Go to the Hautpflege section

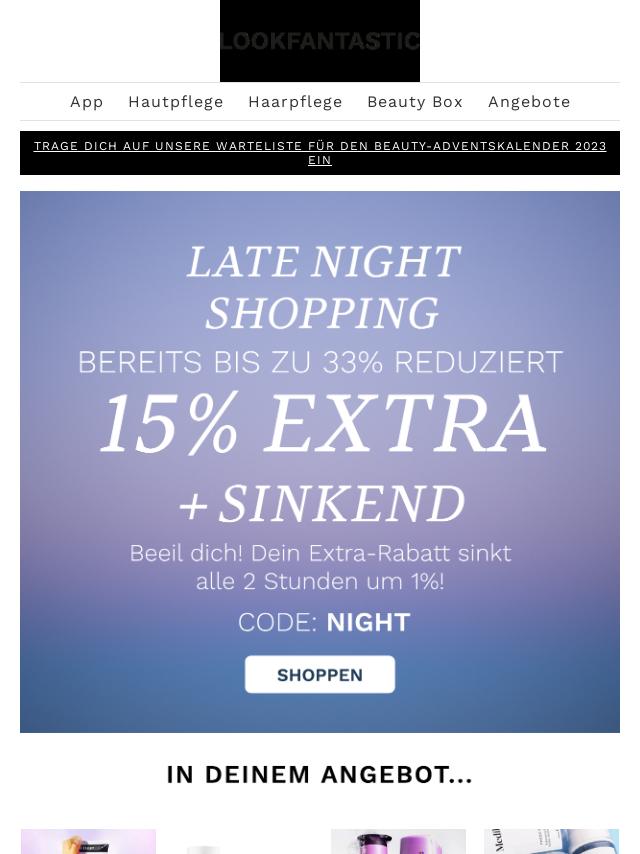click(175, 102)
